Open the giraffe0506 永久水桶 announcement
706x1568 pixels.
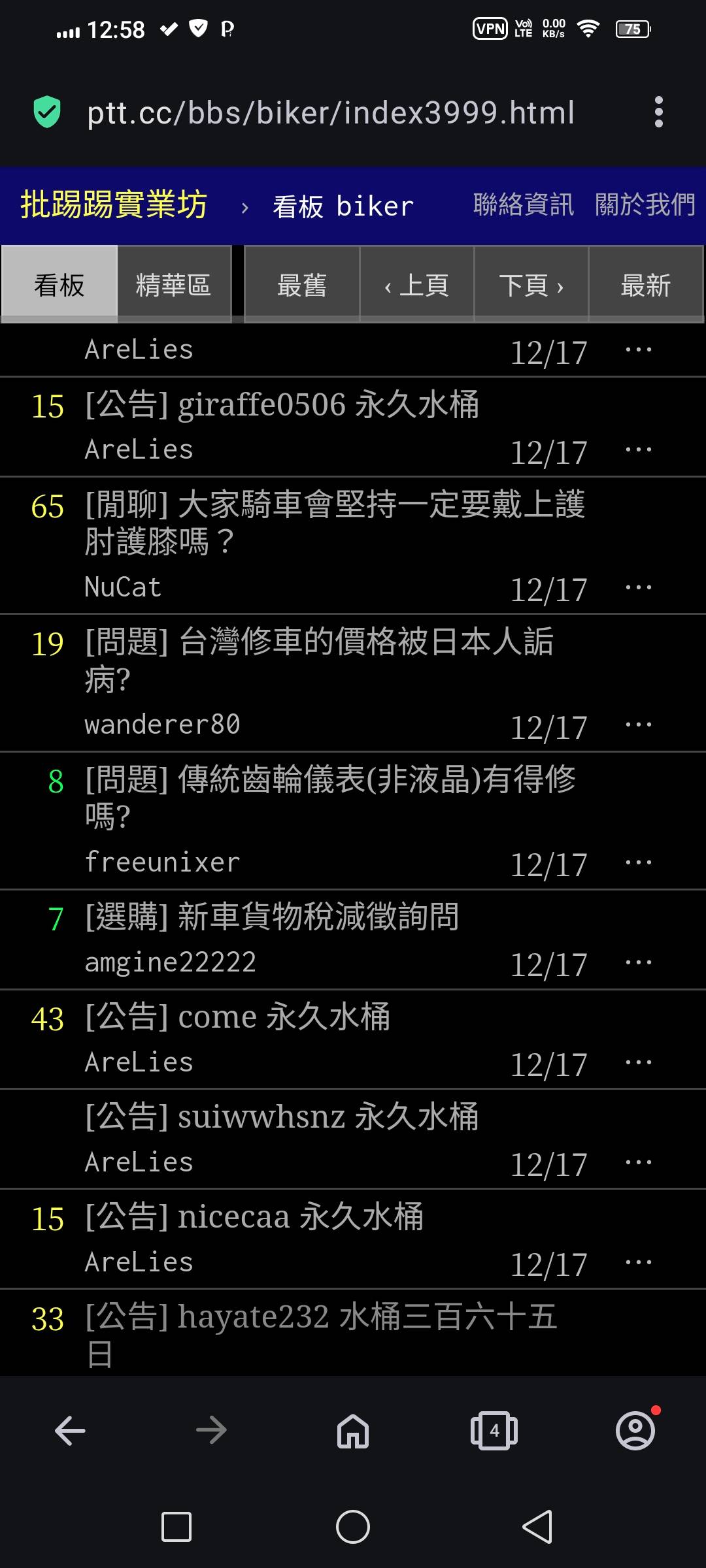coord(282,405)
